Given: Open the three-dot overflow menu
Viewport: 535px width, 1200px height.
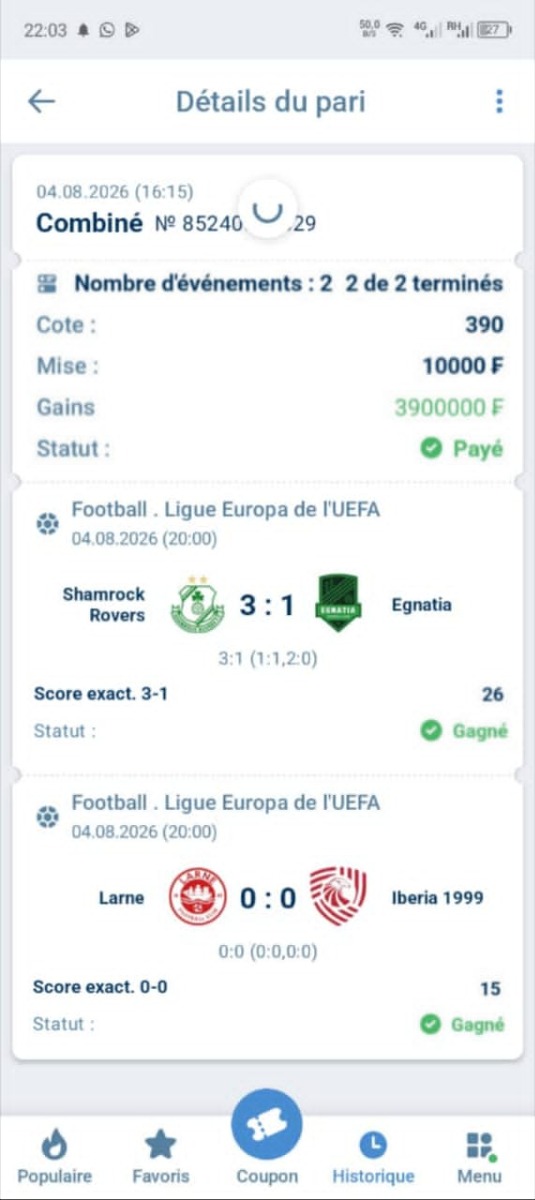Looking at the screenshot, I should [498, 101].
